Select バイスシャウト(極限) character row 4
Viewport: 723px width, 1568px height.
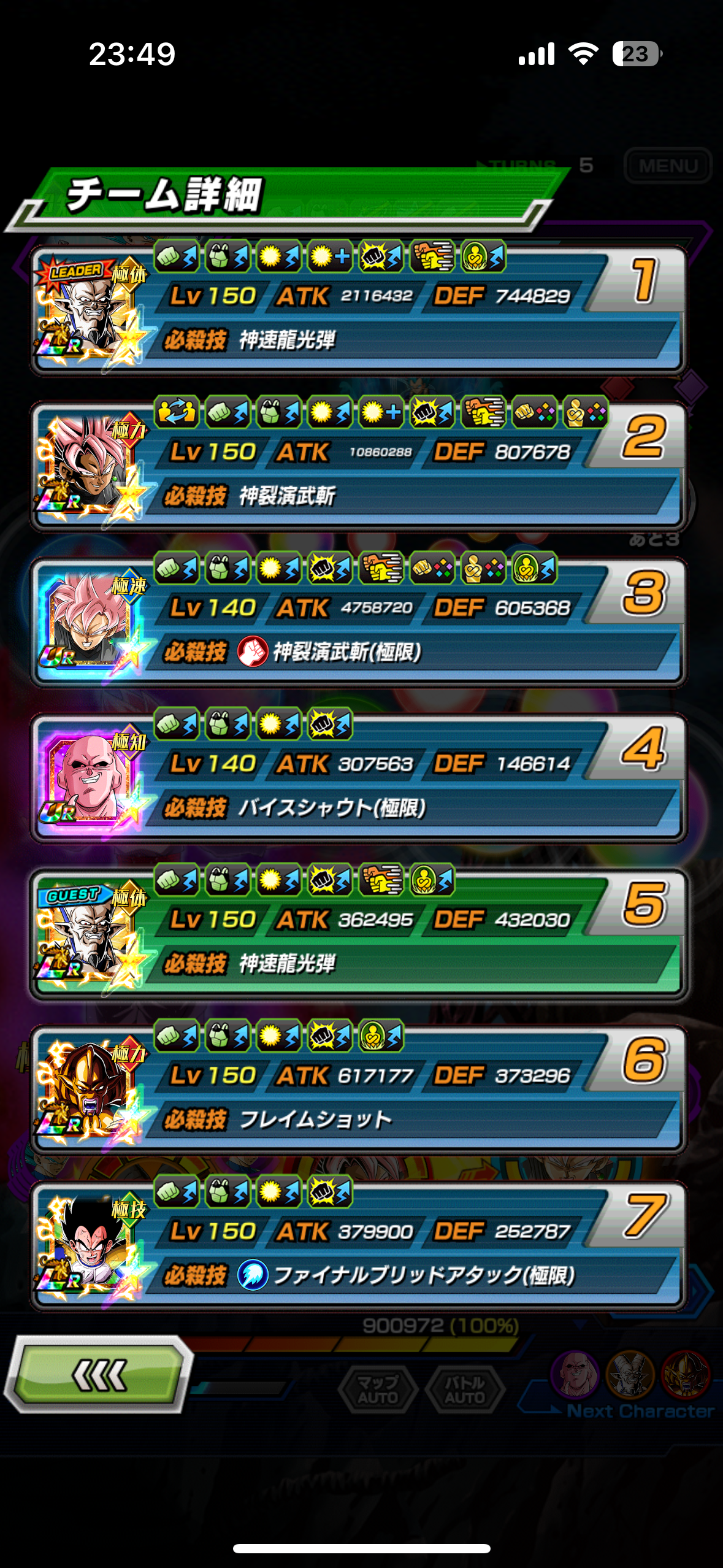[x=358, y=778]
